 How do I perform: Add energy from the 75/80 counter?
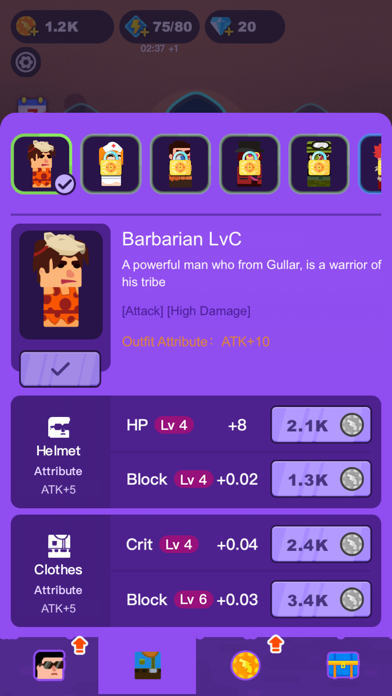(159, 27)
